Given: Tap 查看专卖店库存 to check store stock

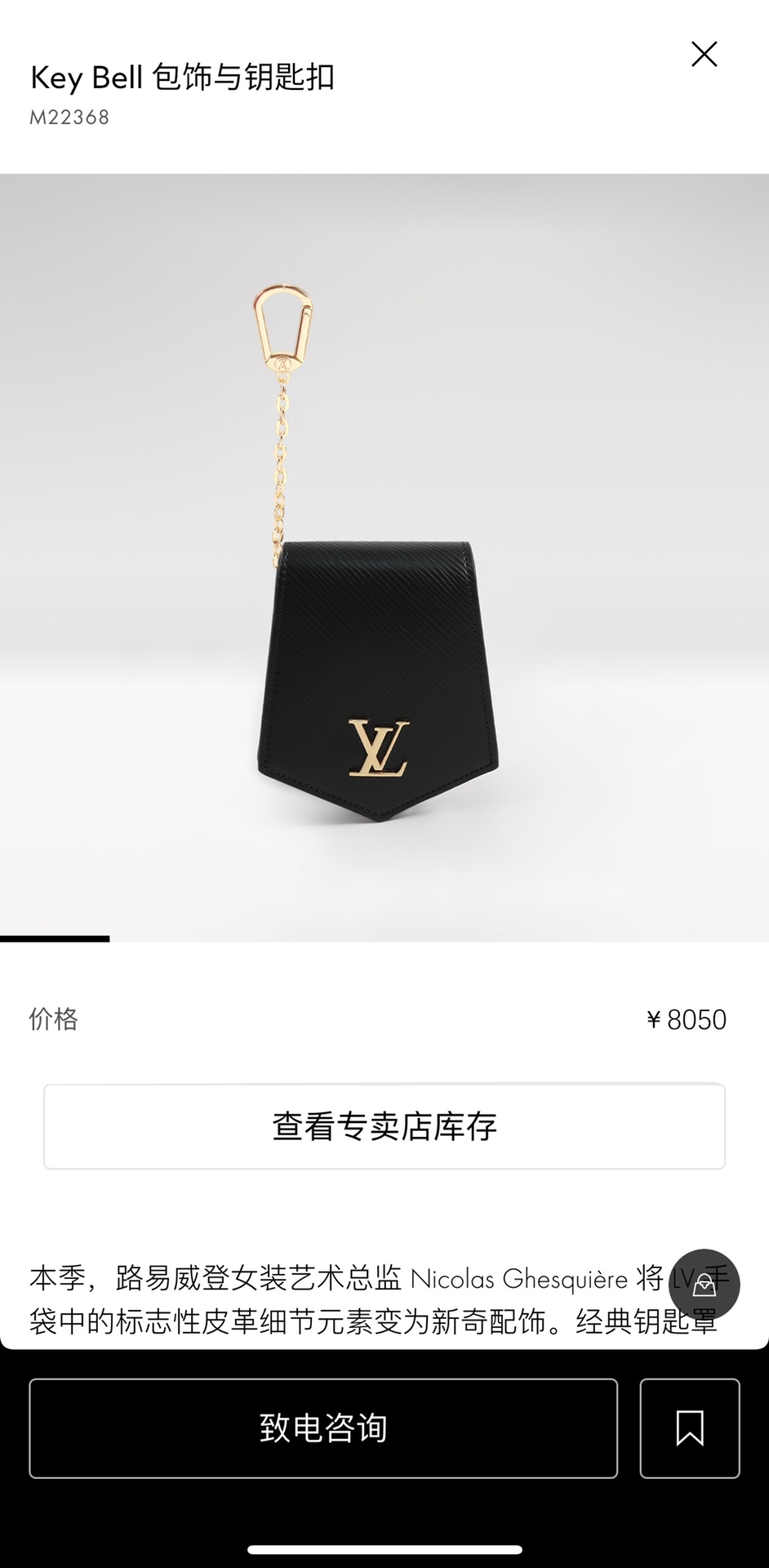Looking at the screenshot, I should [x=384, y=1126].
